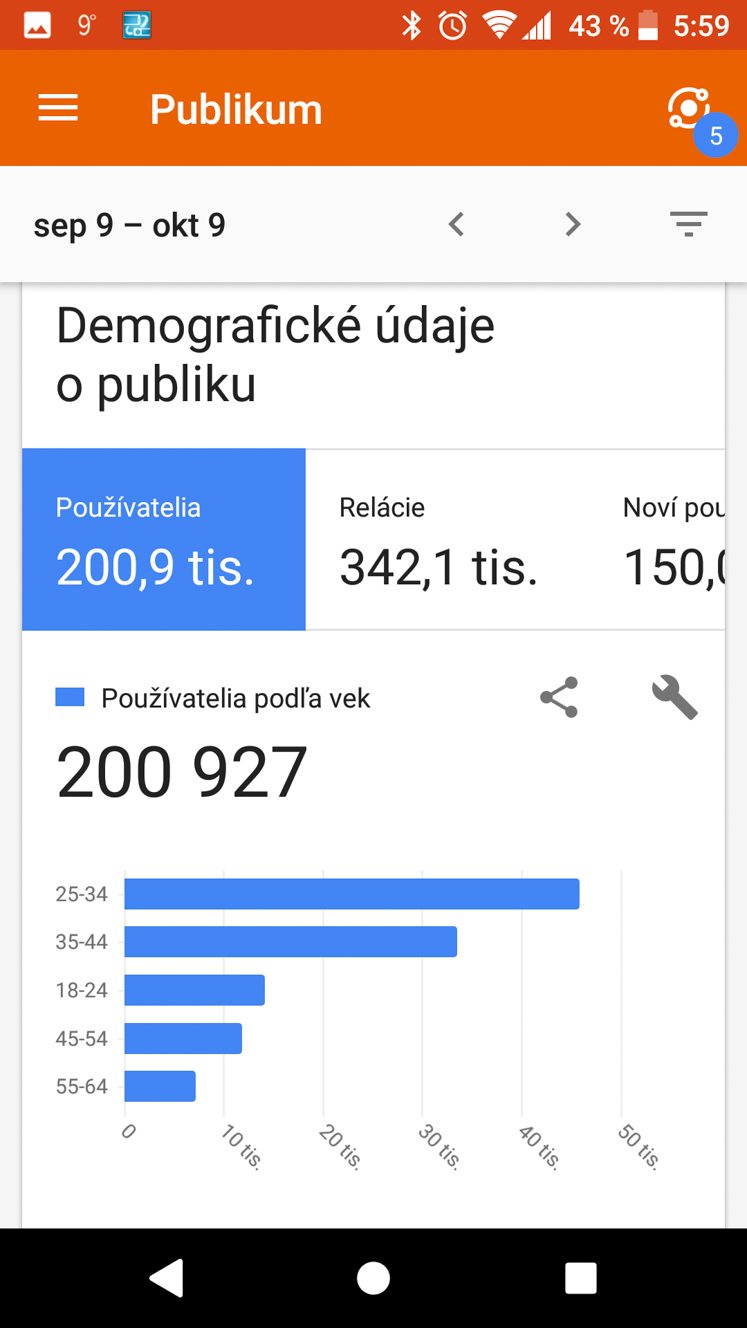
Task: Share the age demographics chart
Action: pos(559,697)
